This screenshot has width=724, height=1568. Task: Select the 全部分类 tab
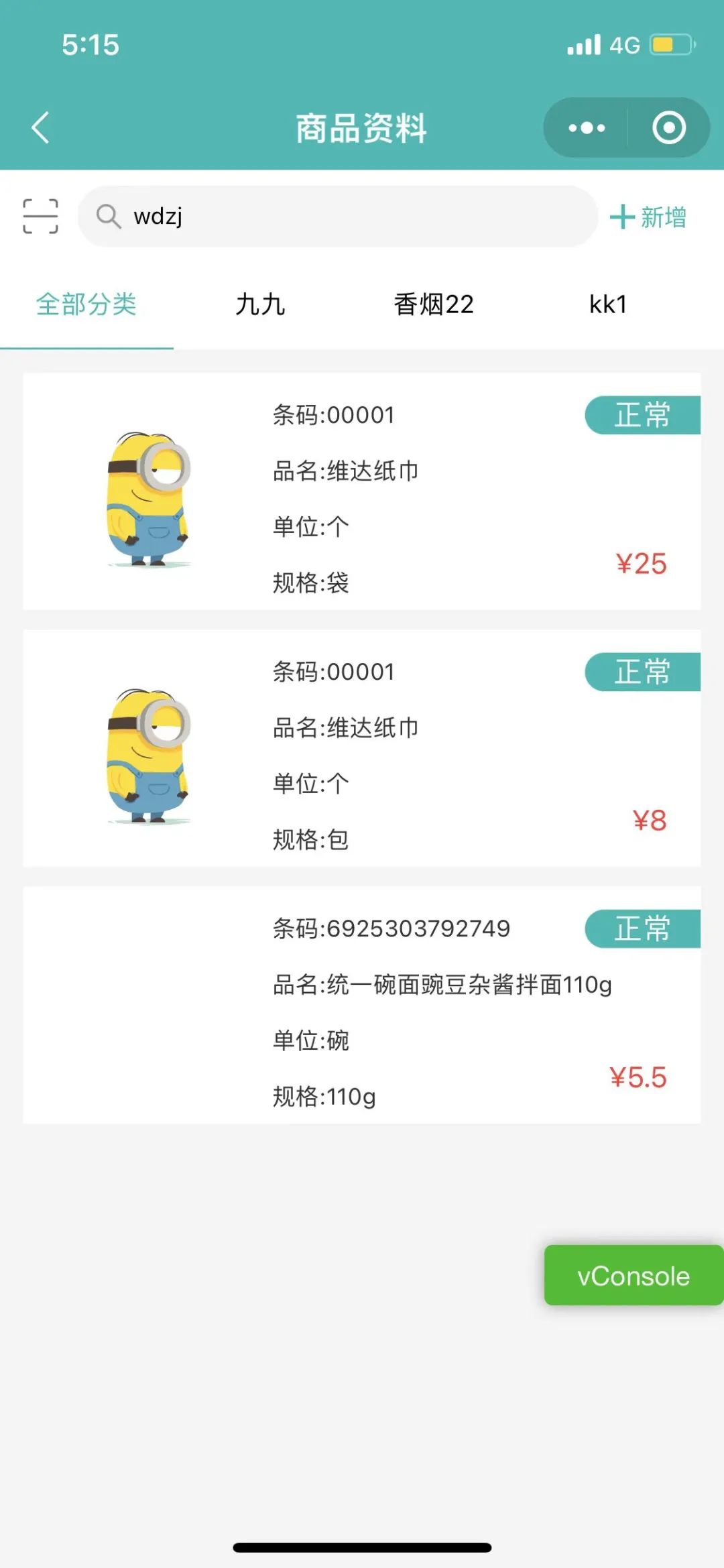coord(86,304)
